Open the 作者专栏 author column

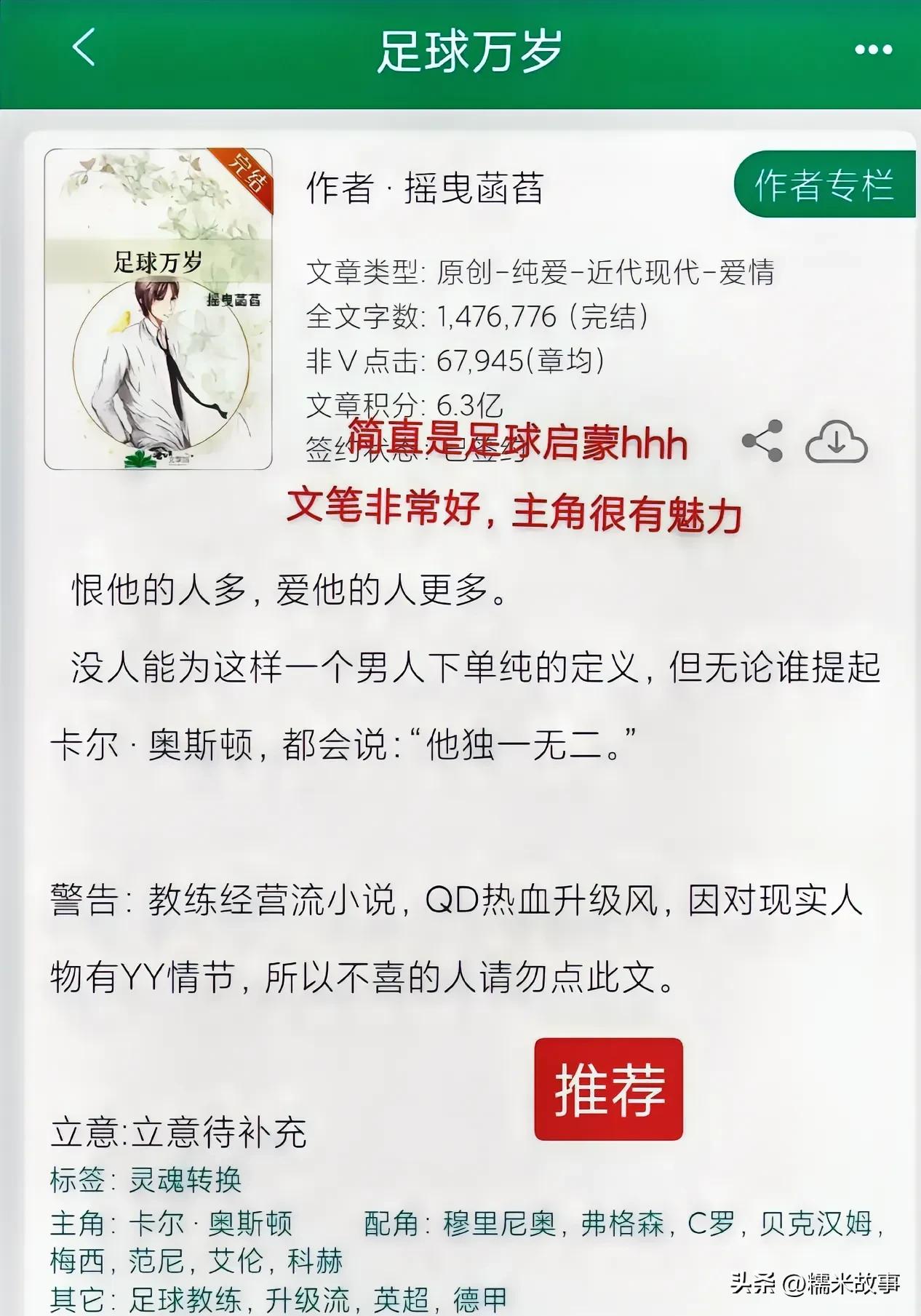tap(824, 185)
